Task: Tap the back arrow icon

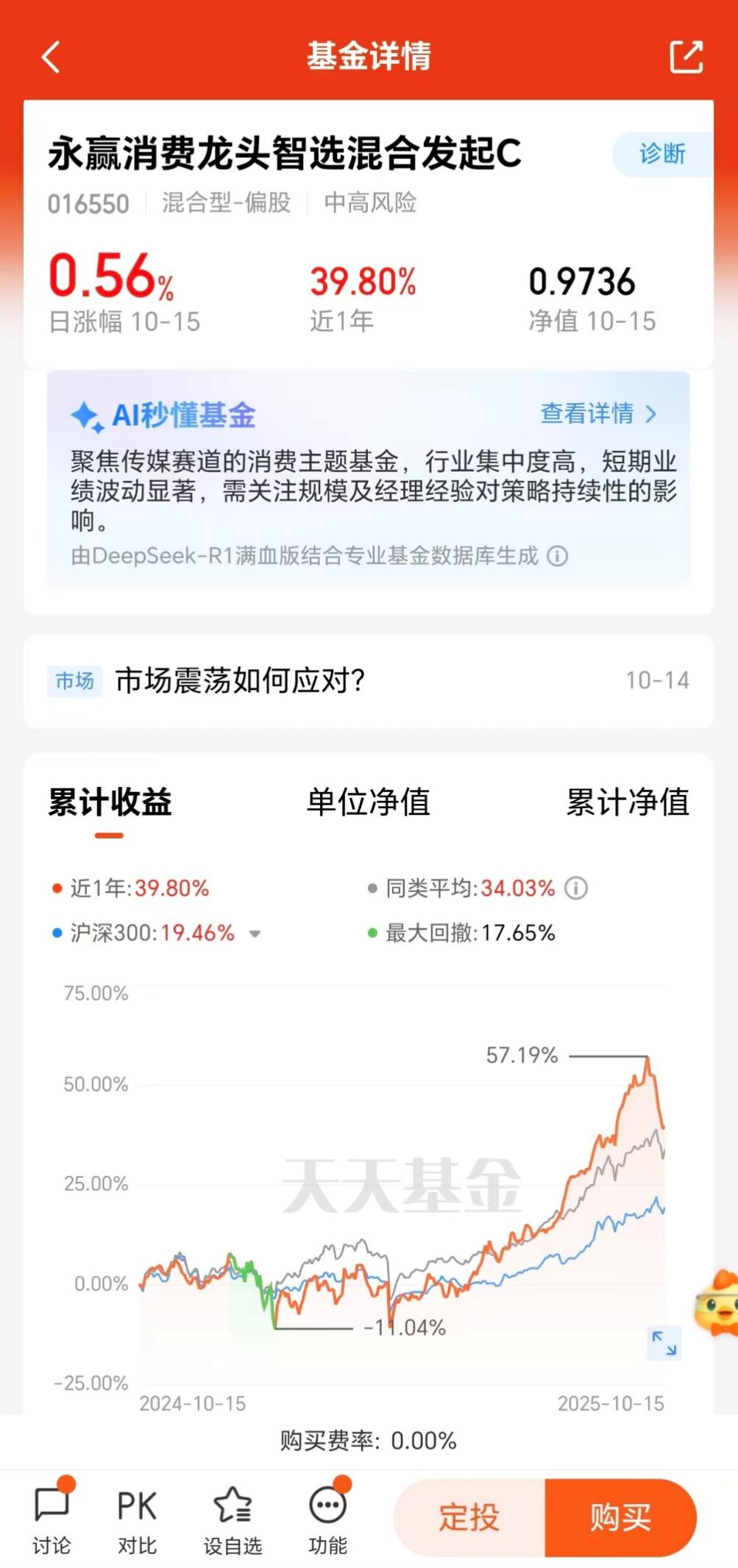Action: [50, 57]
